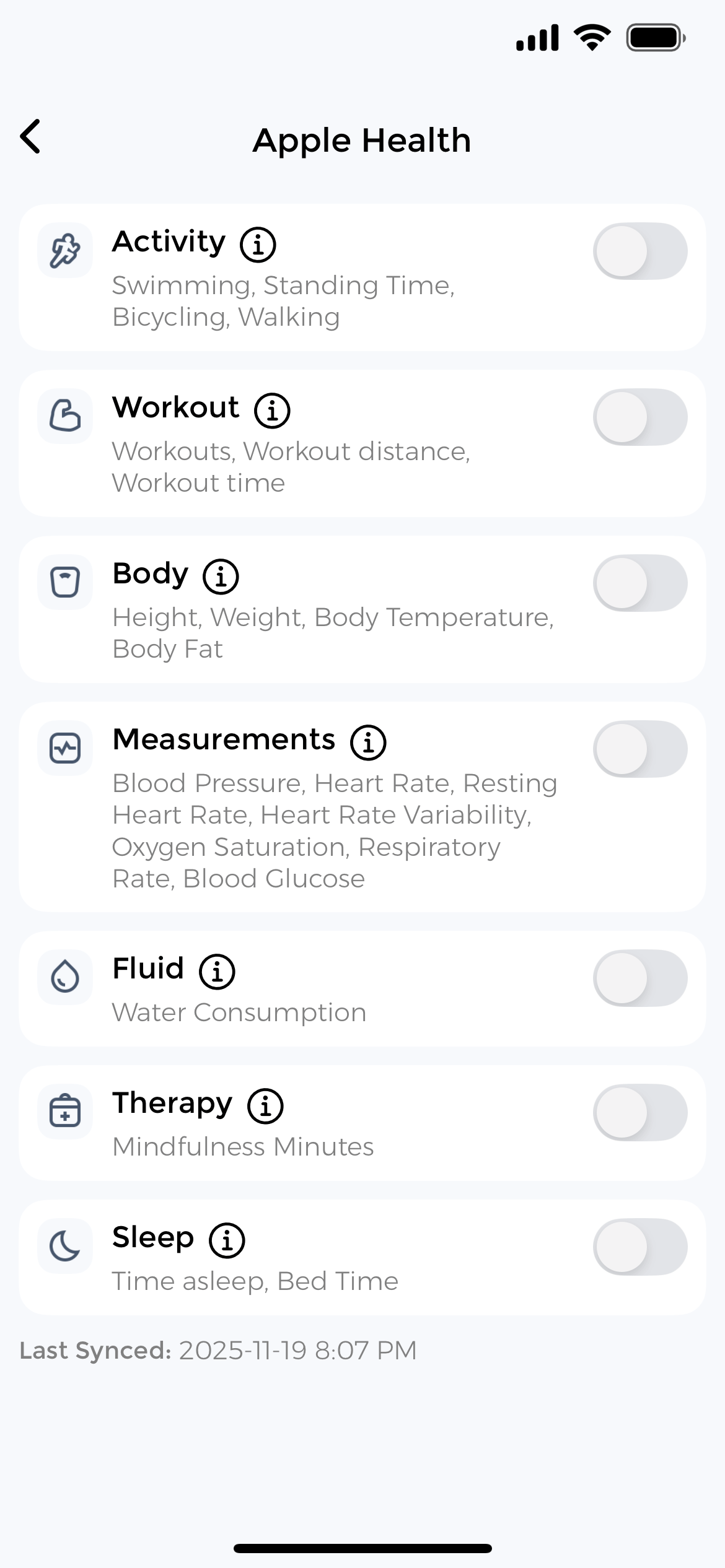Viewport: 725px width, 1568px height.
Task: Toggle on Body data sharing
Action: tap(641, 582)
